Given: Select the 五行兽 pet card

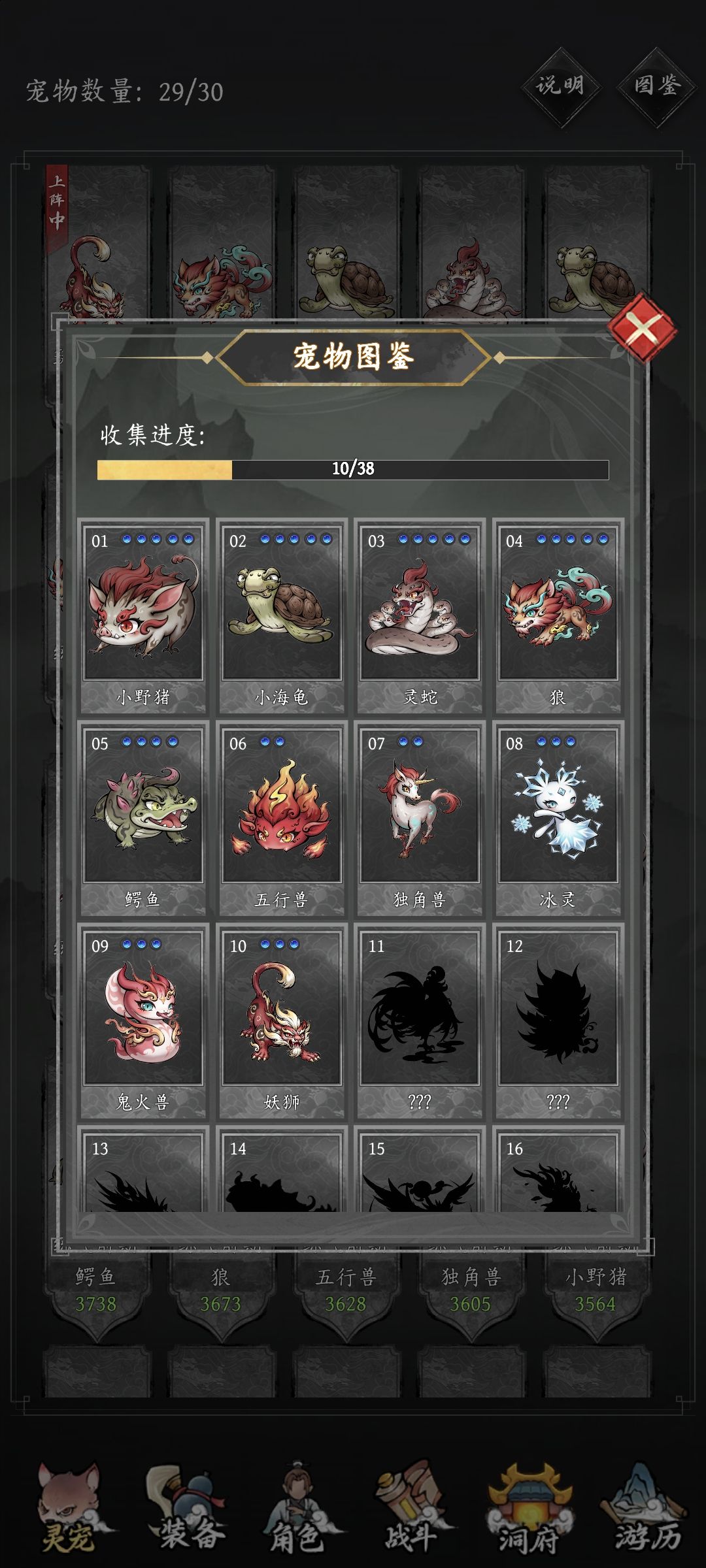Looking at the screenshot, I should point(281,817).
